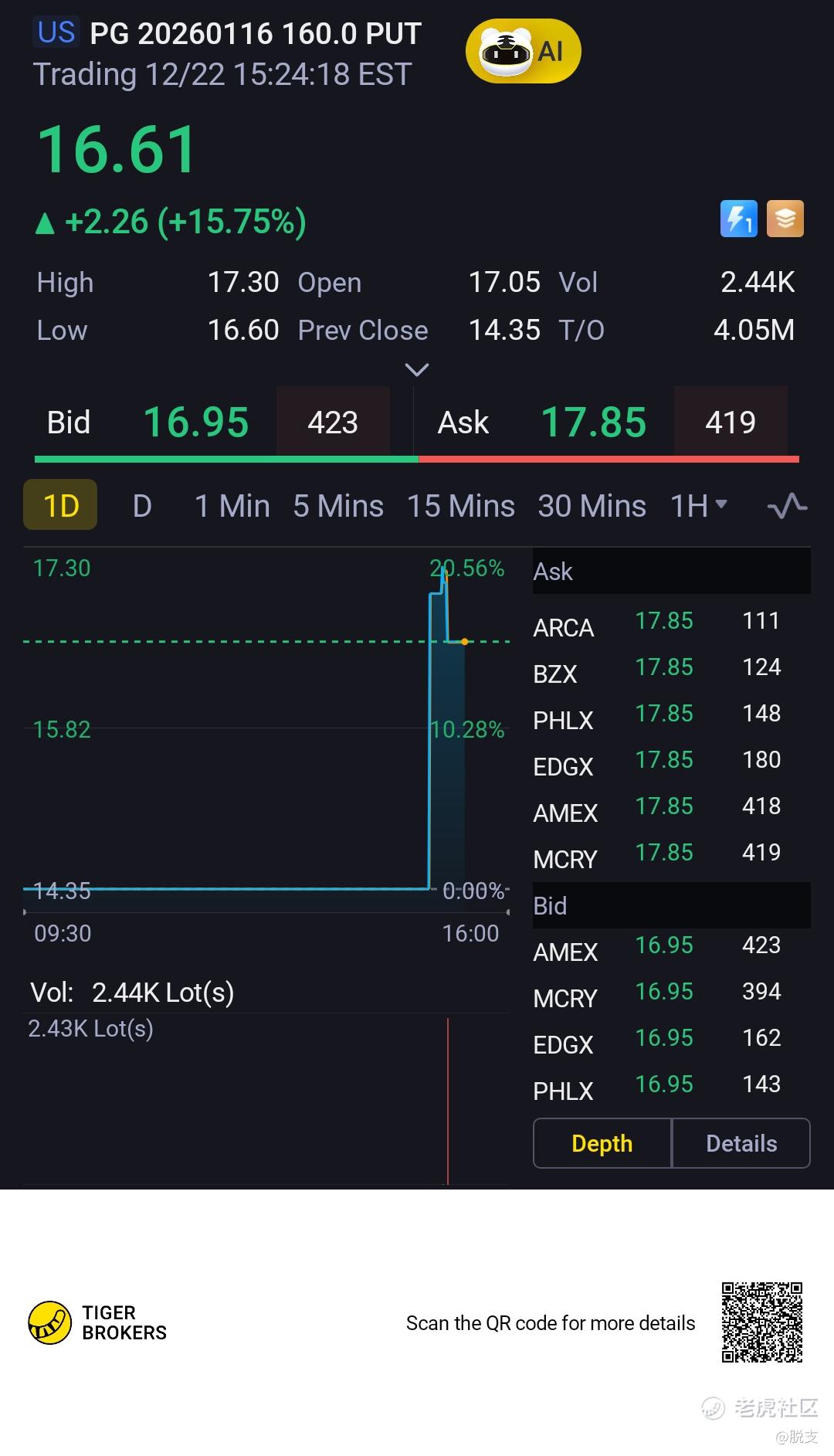Show the 5 Mins chart
Image resolution: width=834 pixels, height=1456 pixels.
338,506
